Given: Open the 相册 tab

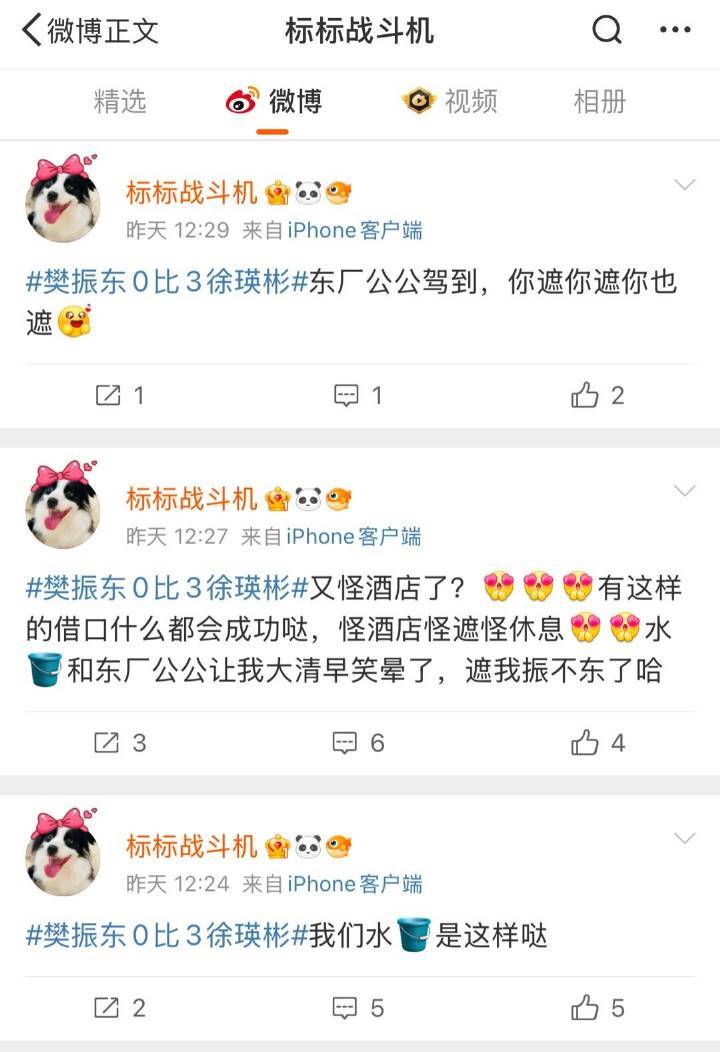Looking at the screenshot, I should [x=601, y=100].
